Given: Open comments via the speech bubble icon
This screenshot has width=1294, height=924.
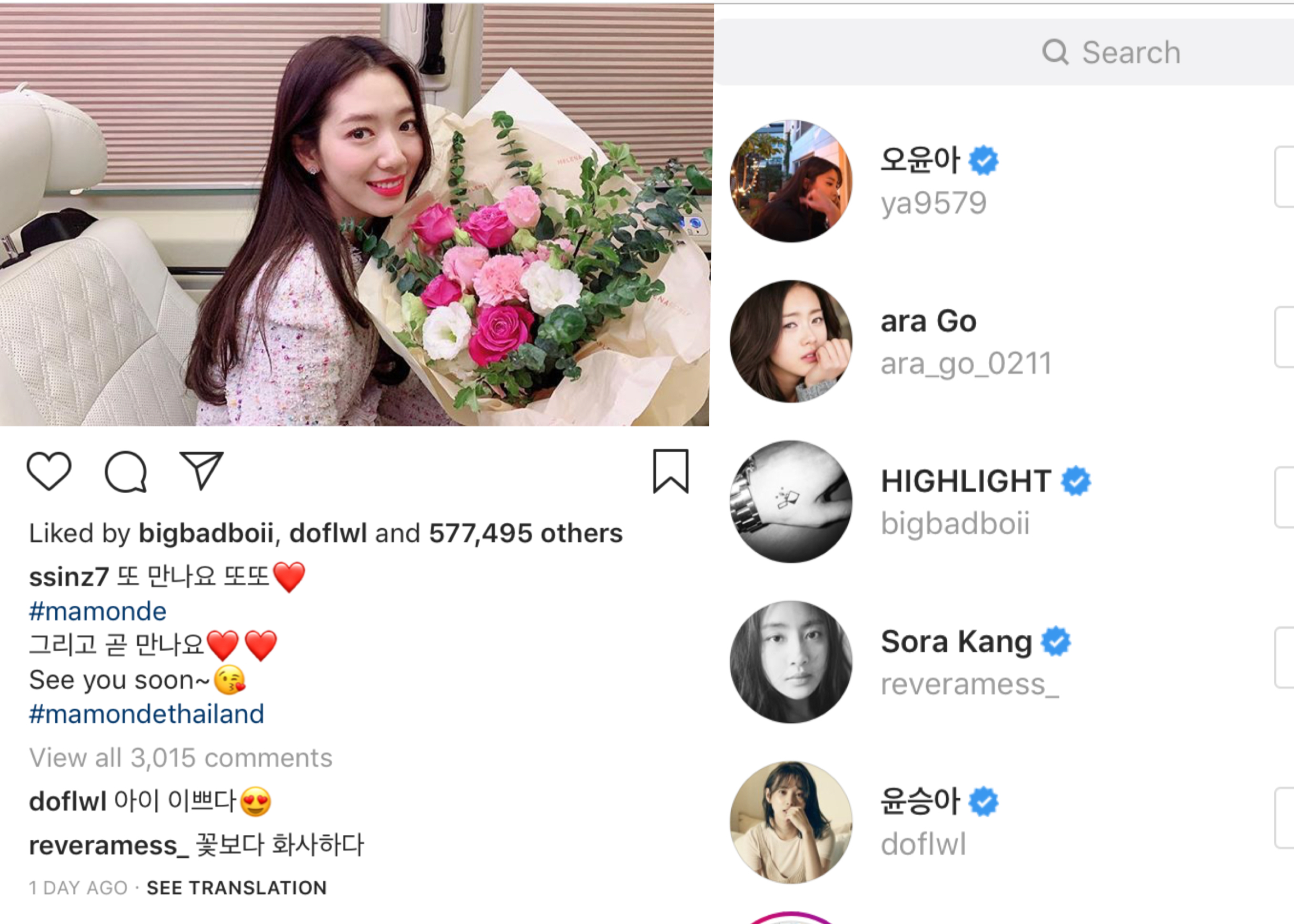Looking at the screenshot, I should (126, 471).
